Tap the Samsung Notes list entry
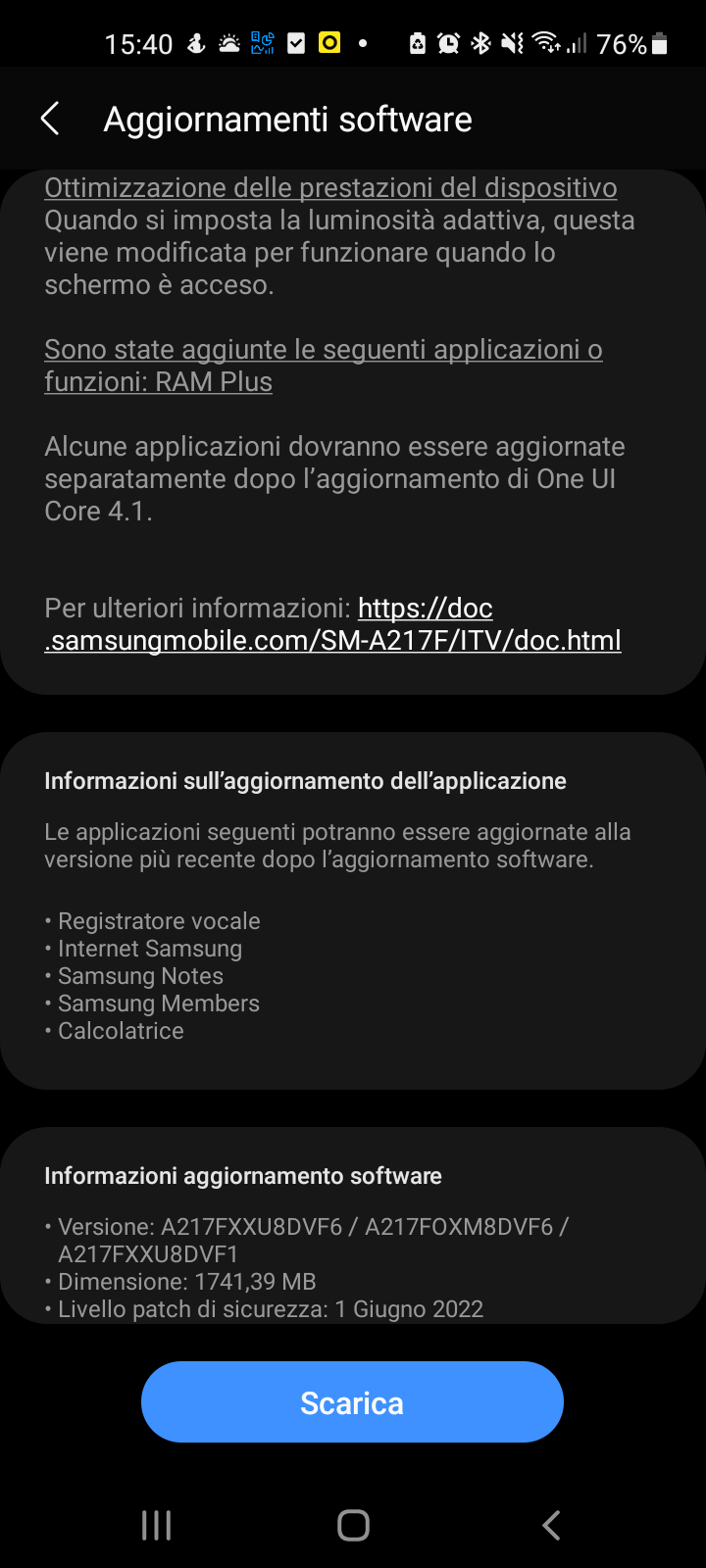 pyautogui.click(x=140, y=976)
